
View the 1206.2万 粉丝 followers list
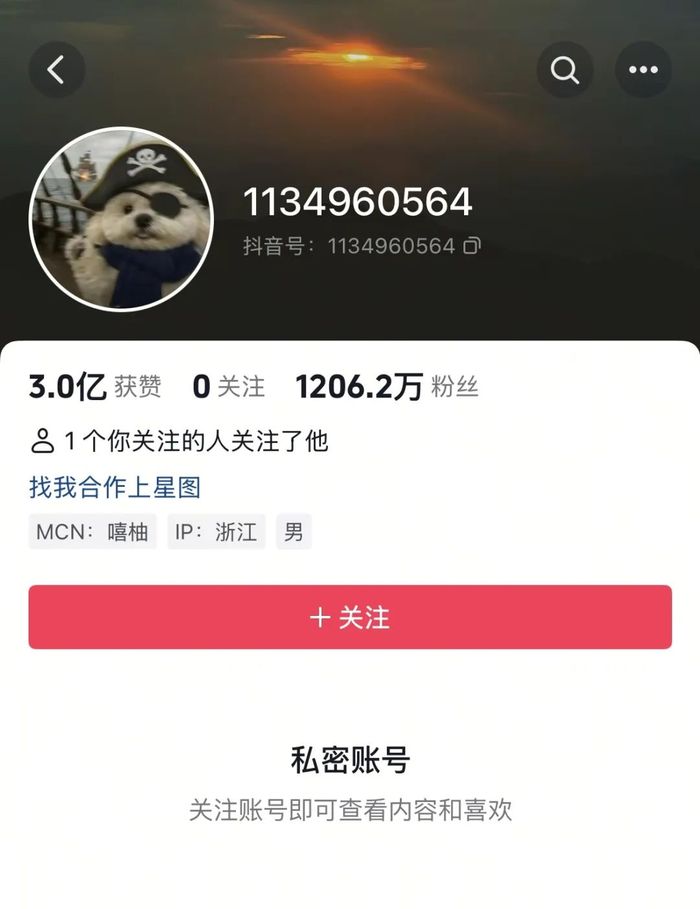click(x=387, y=388)
